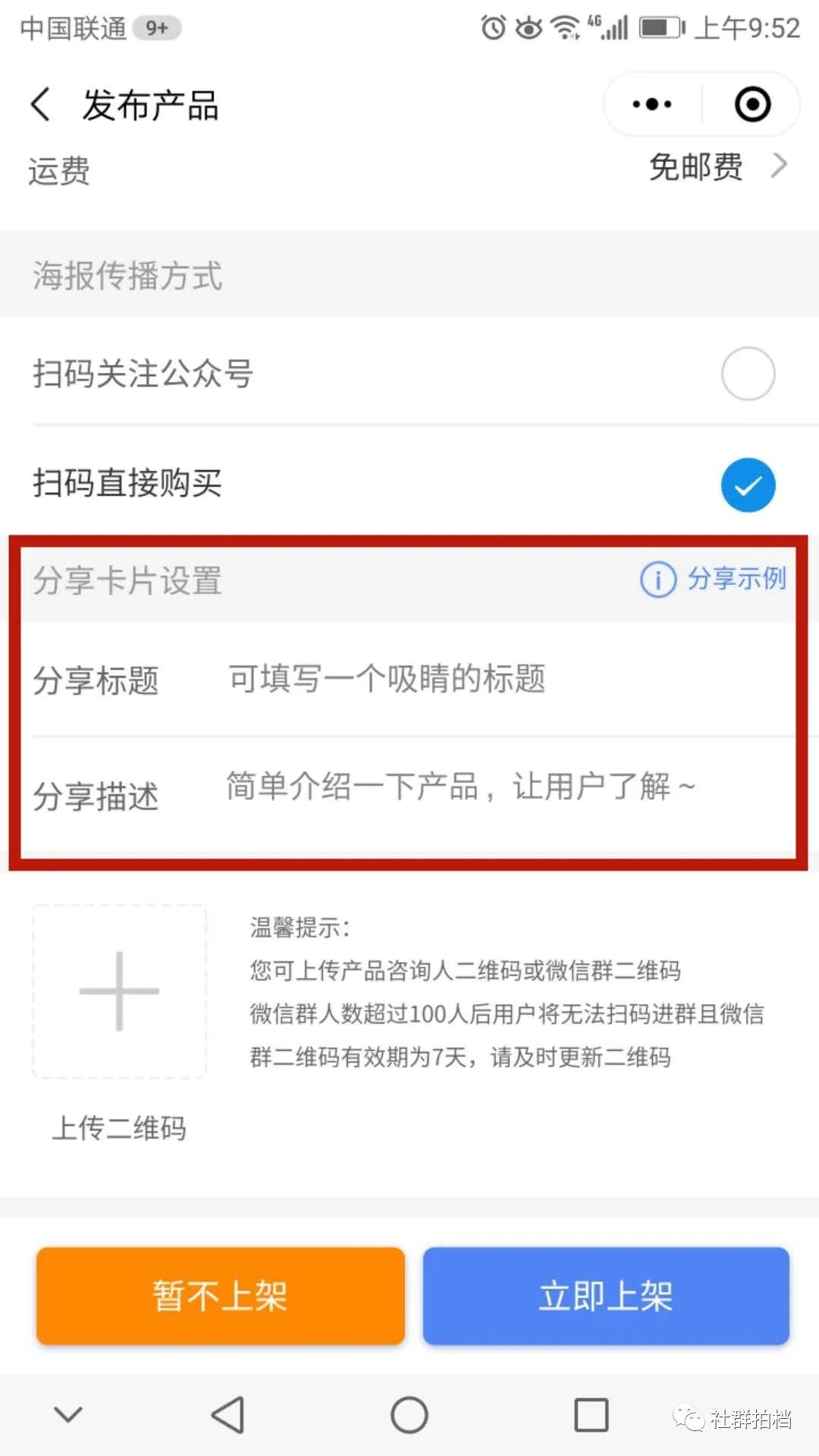
Task: Open the 运费 shipping fee setting
Action: click(409, 169)
